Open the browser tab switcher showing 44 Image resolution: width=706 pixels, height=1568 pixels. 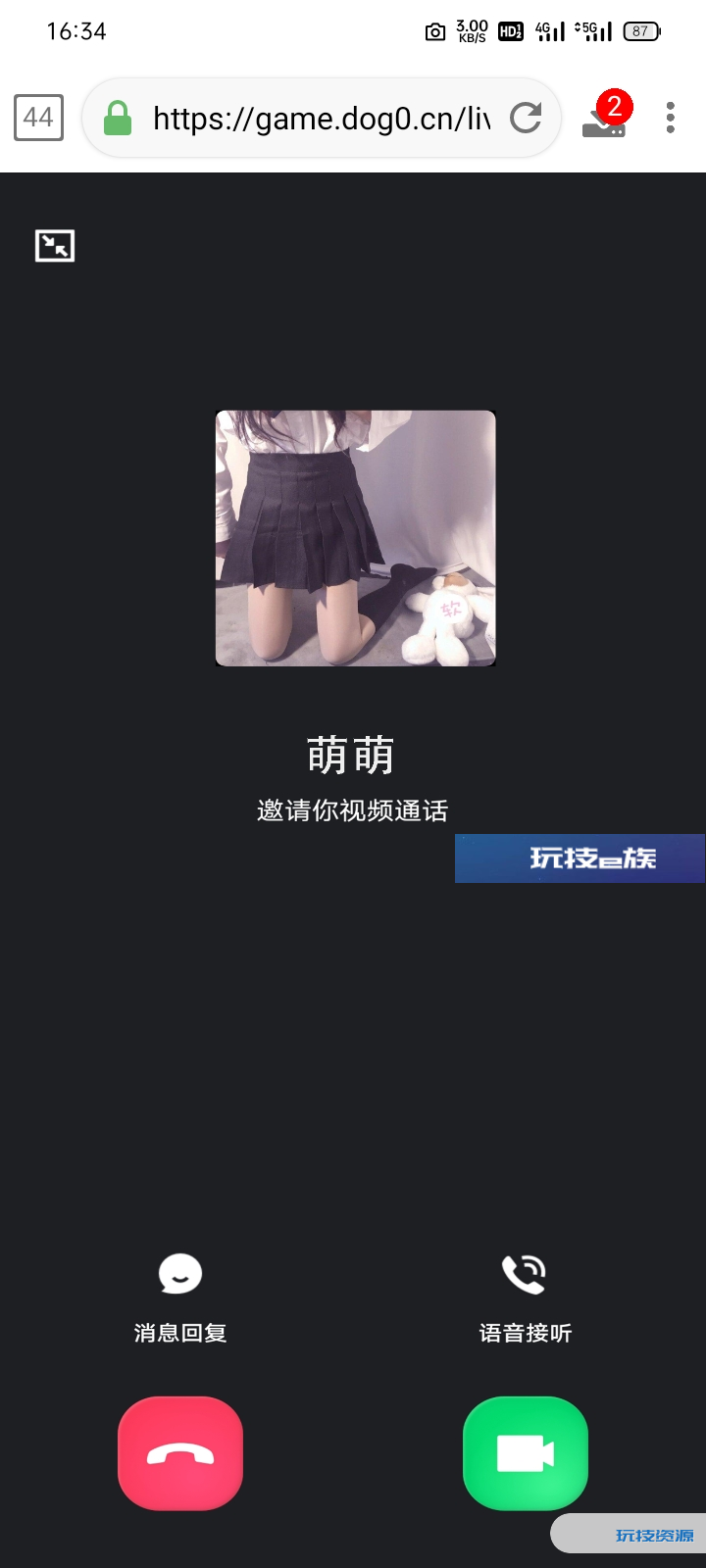click(38, 118)
